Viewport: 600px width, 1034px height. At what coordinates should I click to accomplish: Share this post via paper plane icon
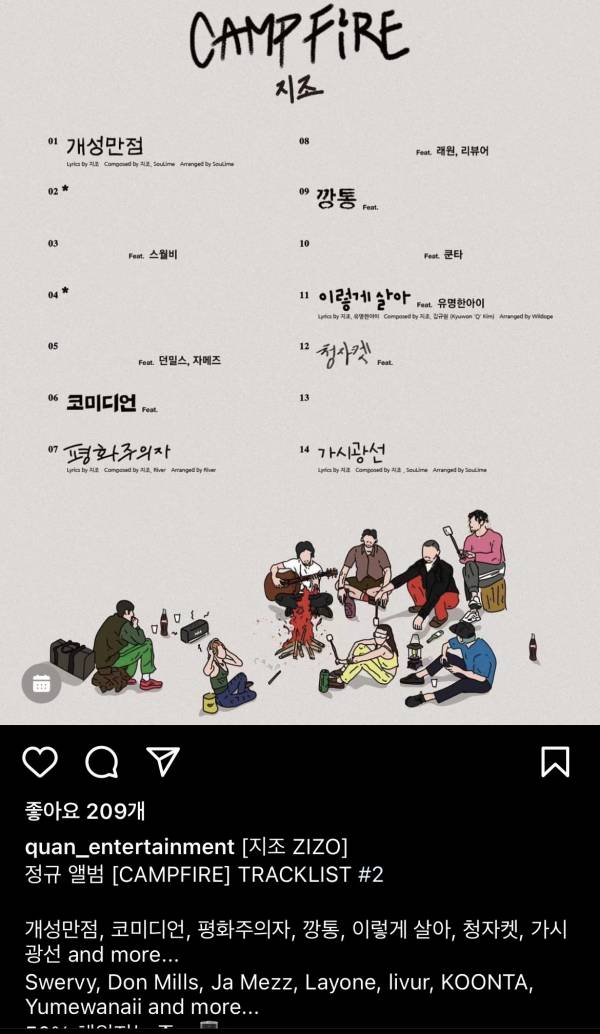162,761
